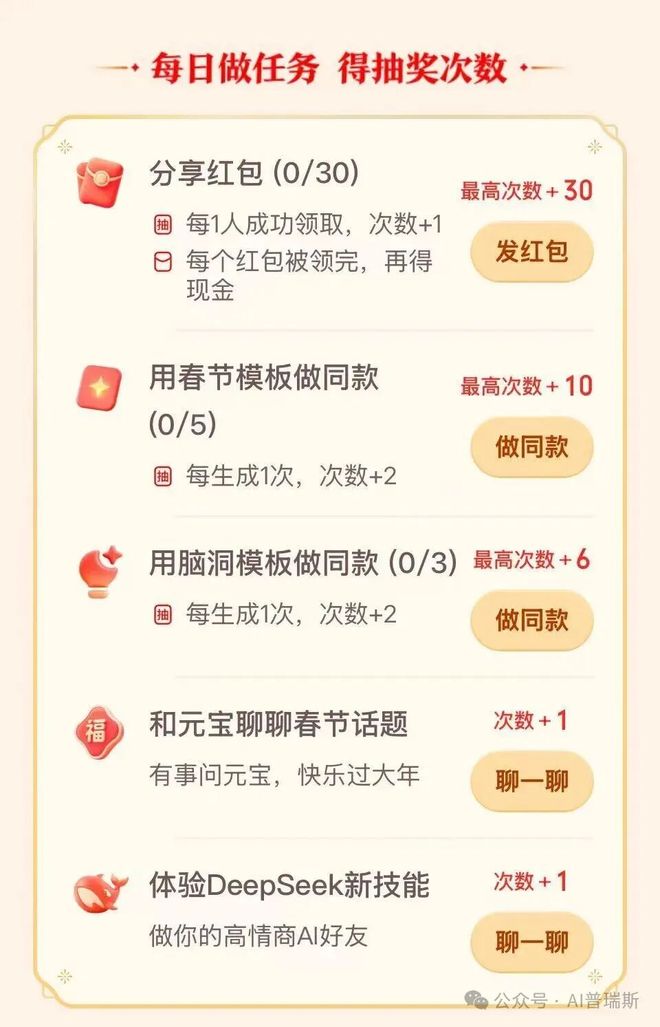660x1027 pixels.
Task: Tap 聊一聊 next to 和元宝聊聊春节话题
Action: [531, 782]
